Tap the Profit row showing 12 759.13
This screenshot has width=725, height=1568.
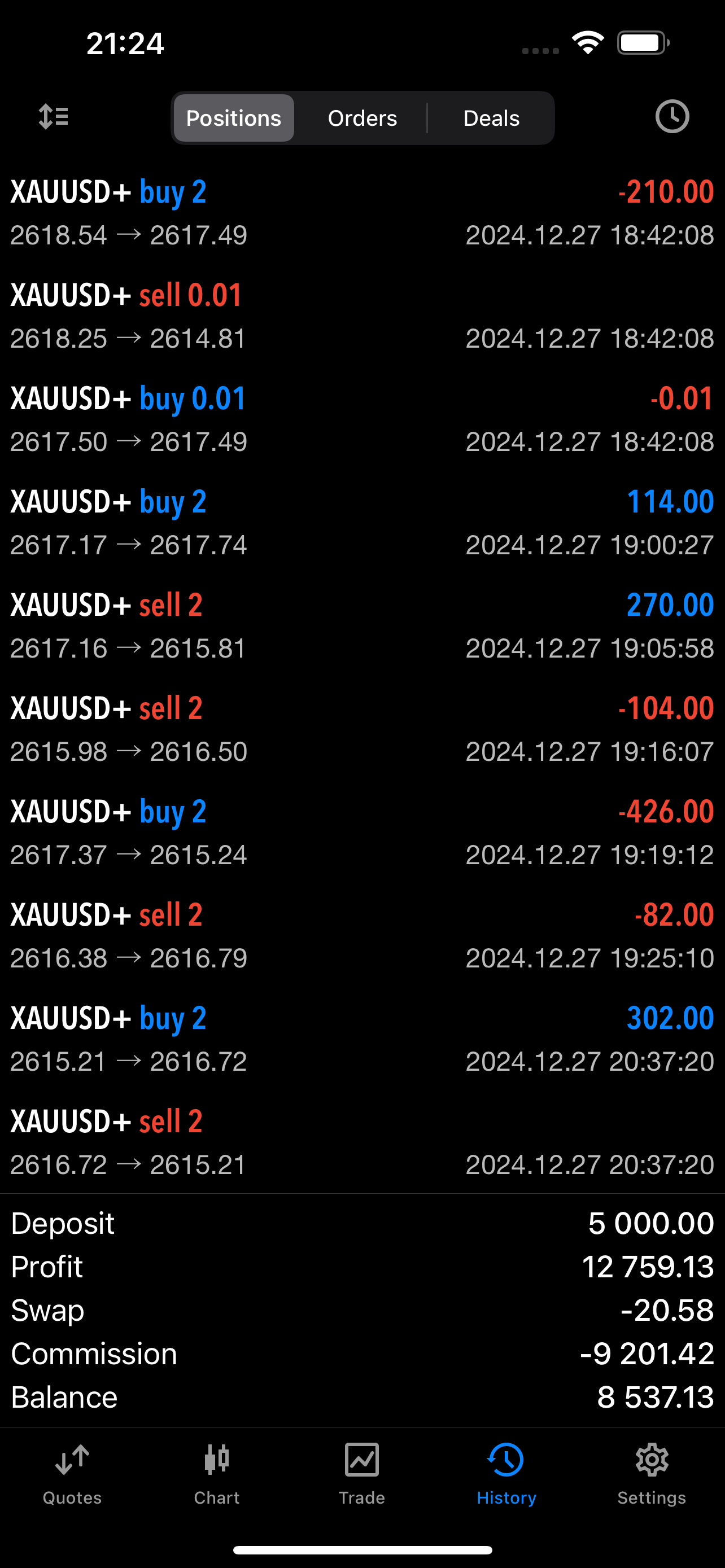click(x=362, y=1266)
